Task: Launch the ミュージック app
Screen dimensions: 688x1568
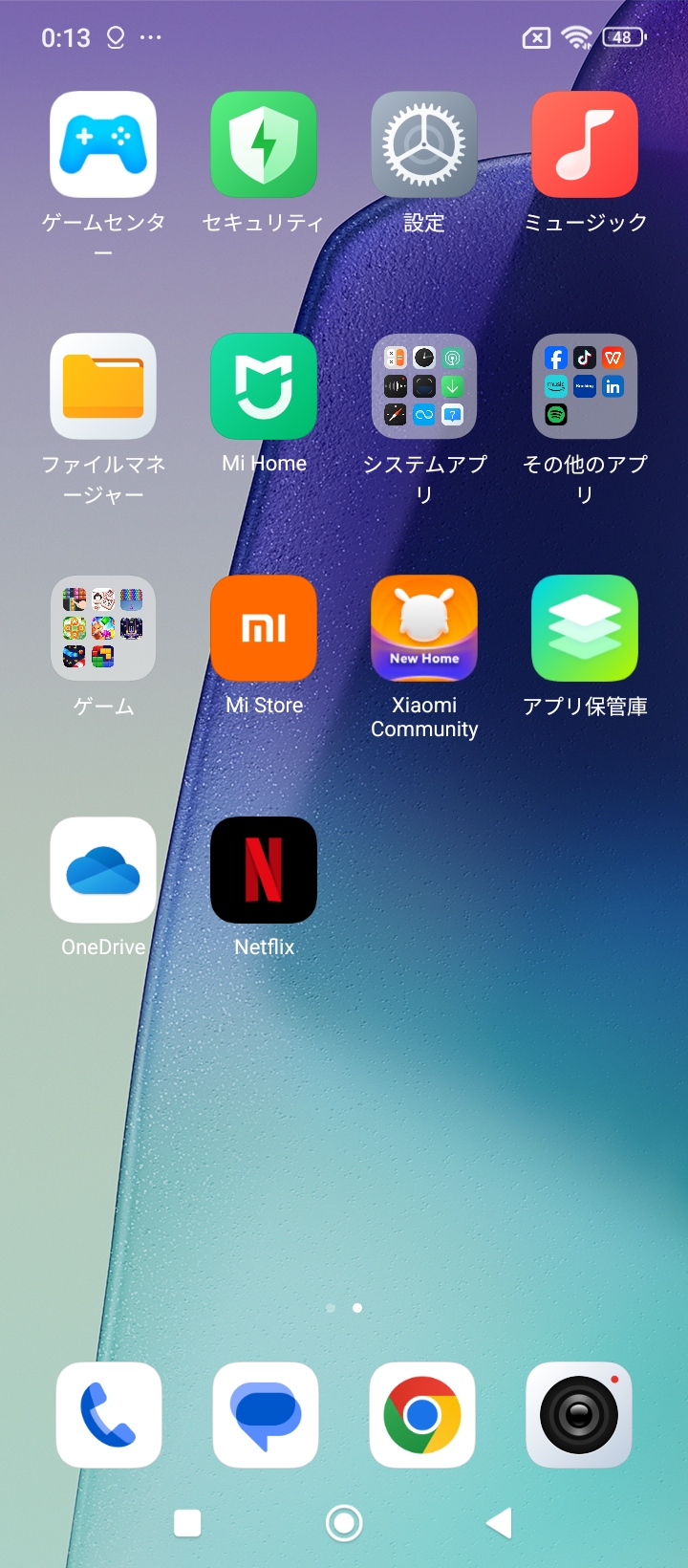Action: pyautogui.click(x=585, y=144)
